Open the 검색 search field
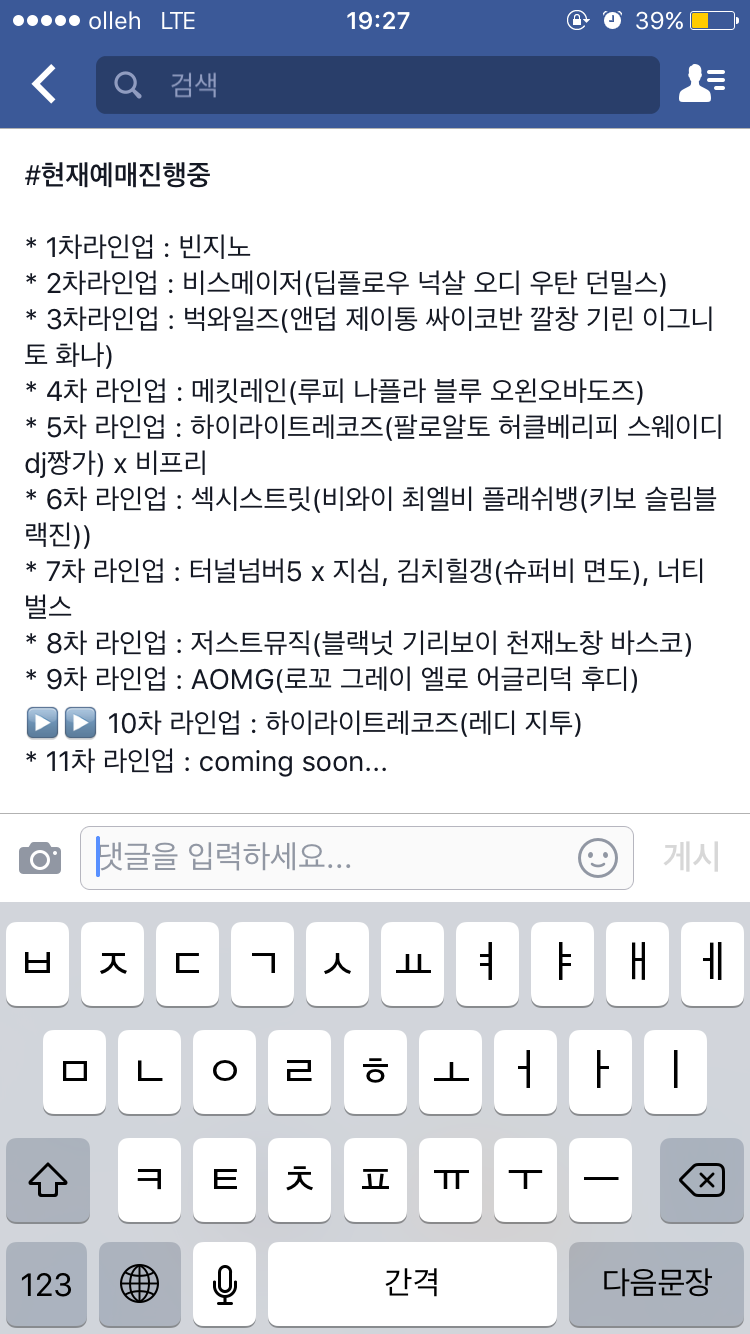This screenshot has height=1334, width=750. [377, 85]
